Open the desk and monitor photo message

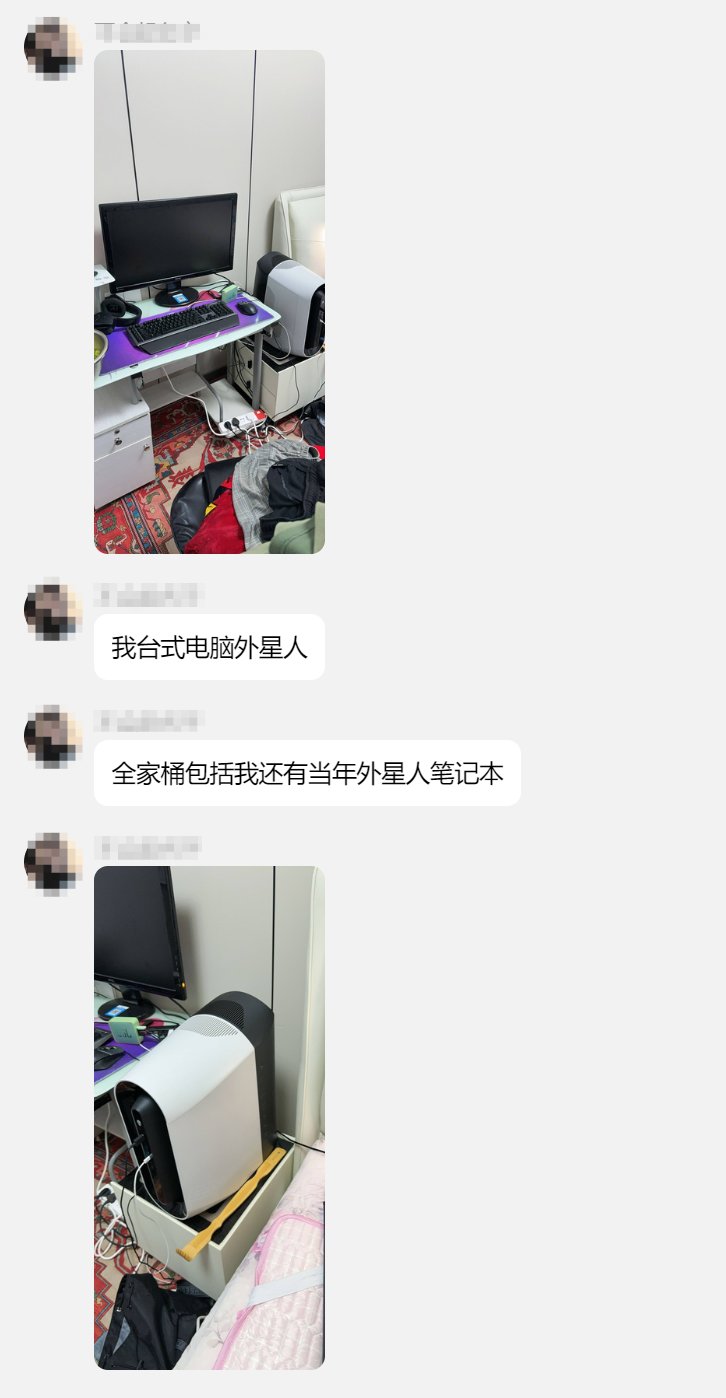click(209, 301)
